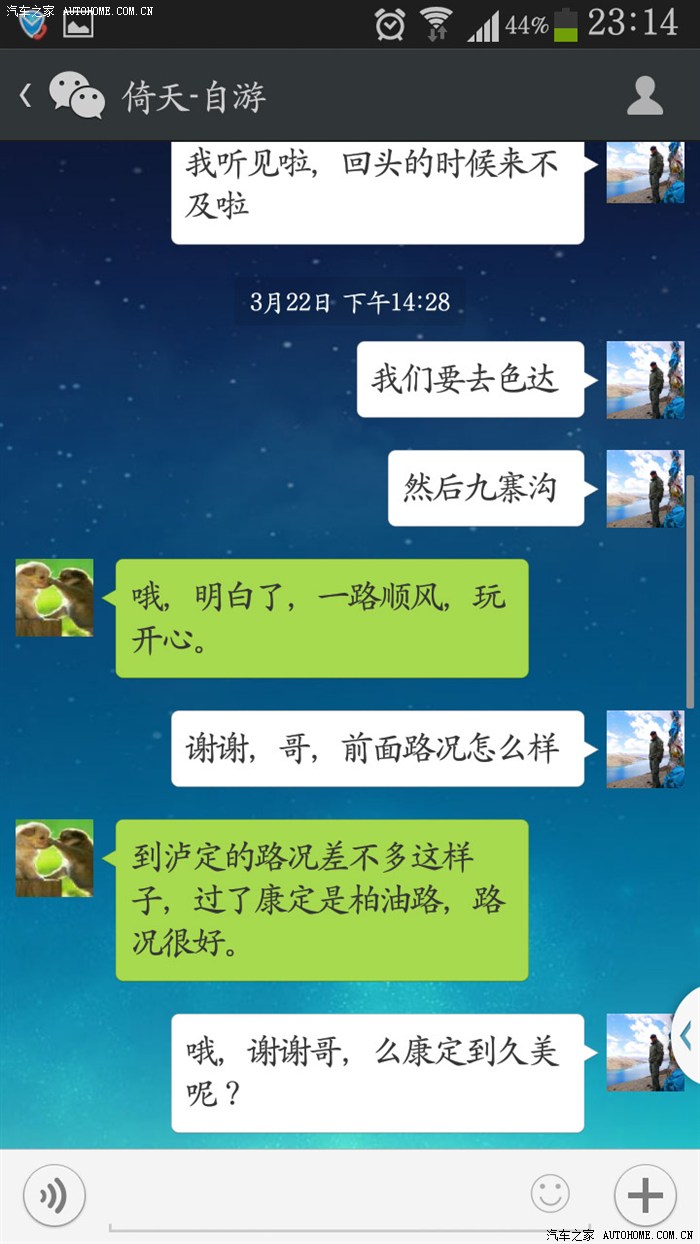
Task: Open monkey avatar beside 到泸定的路况 message
Action: 55,858
